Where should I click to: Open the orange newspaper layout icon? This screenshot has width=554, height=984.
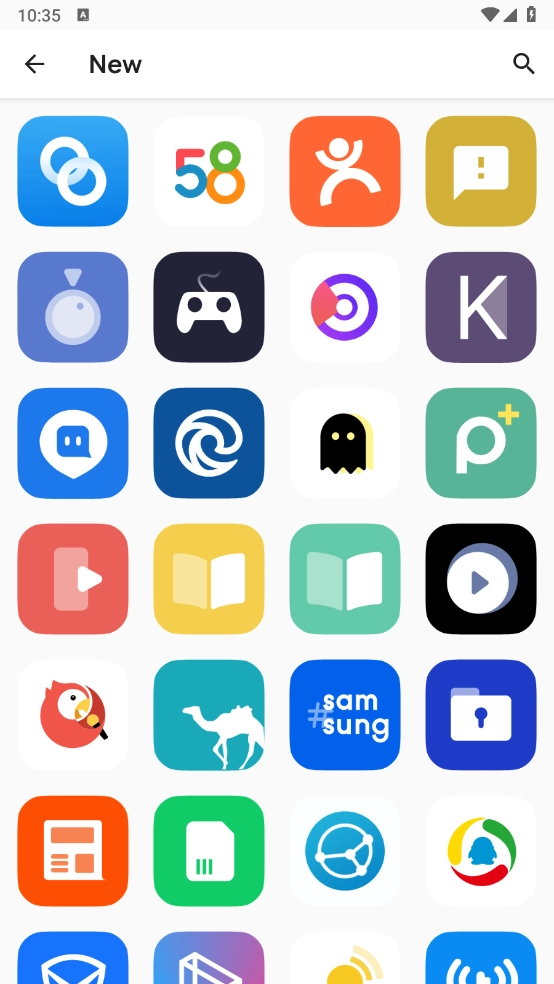click(73, 851)
